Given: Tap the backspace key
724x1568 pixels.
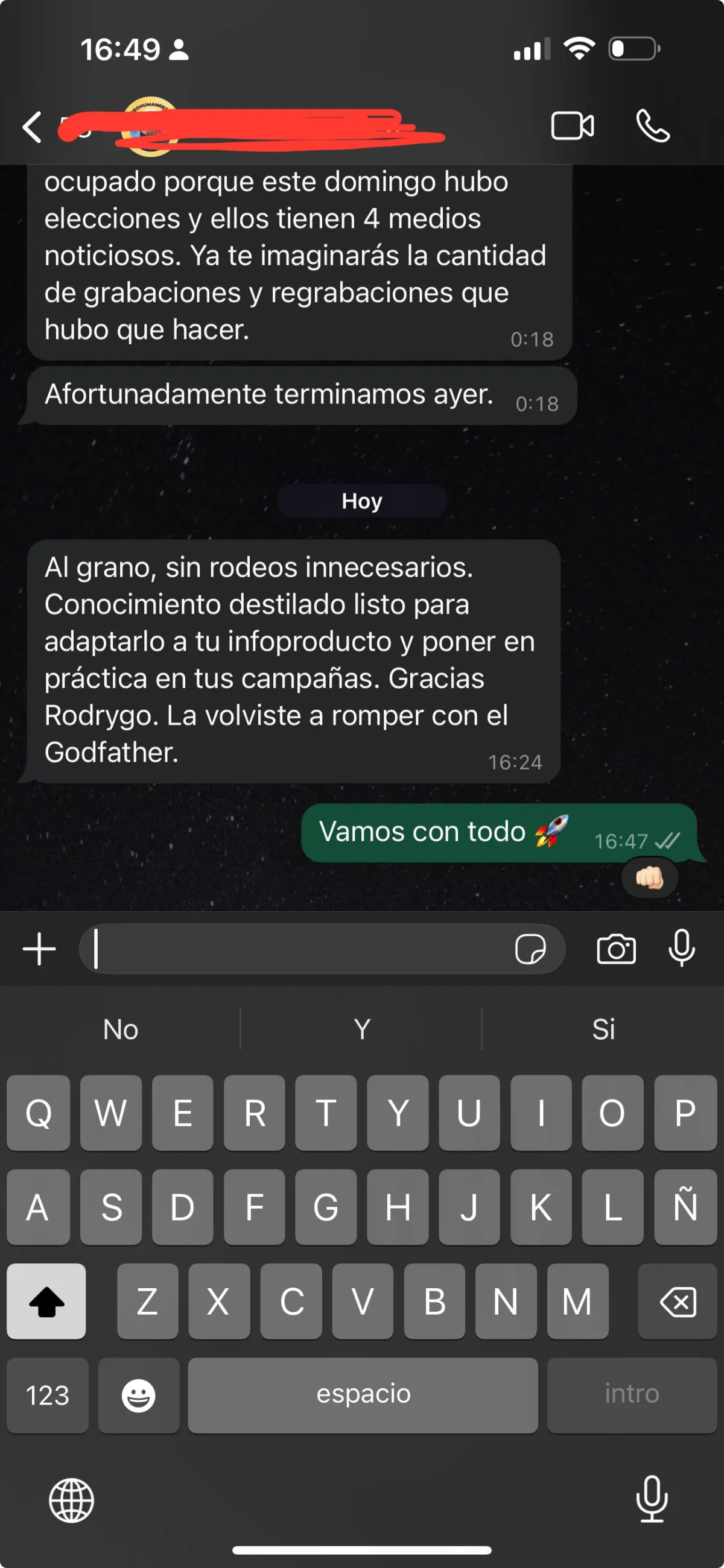Looking at the screenshot, I should (677, 1301).
